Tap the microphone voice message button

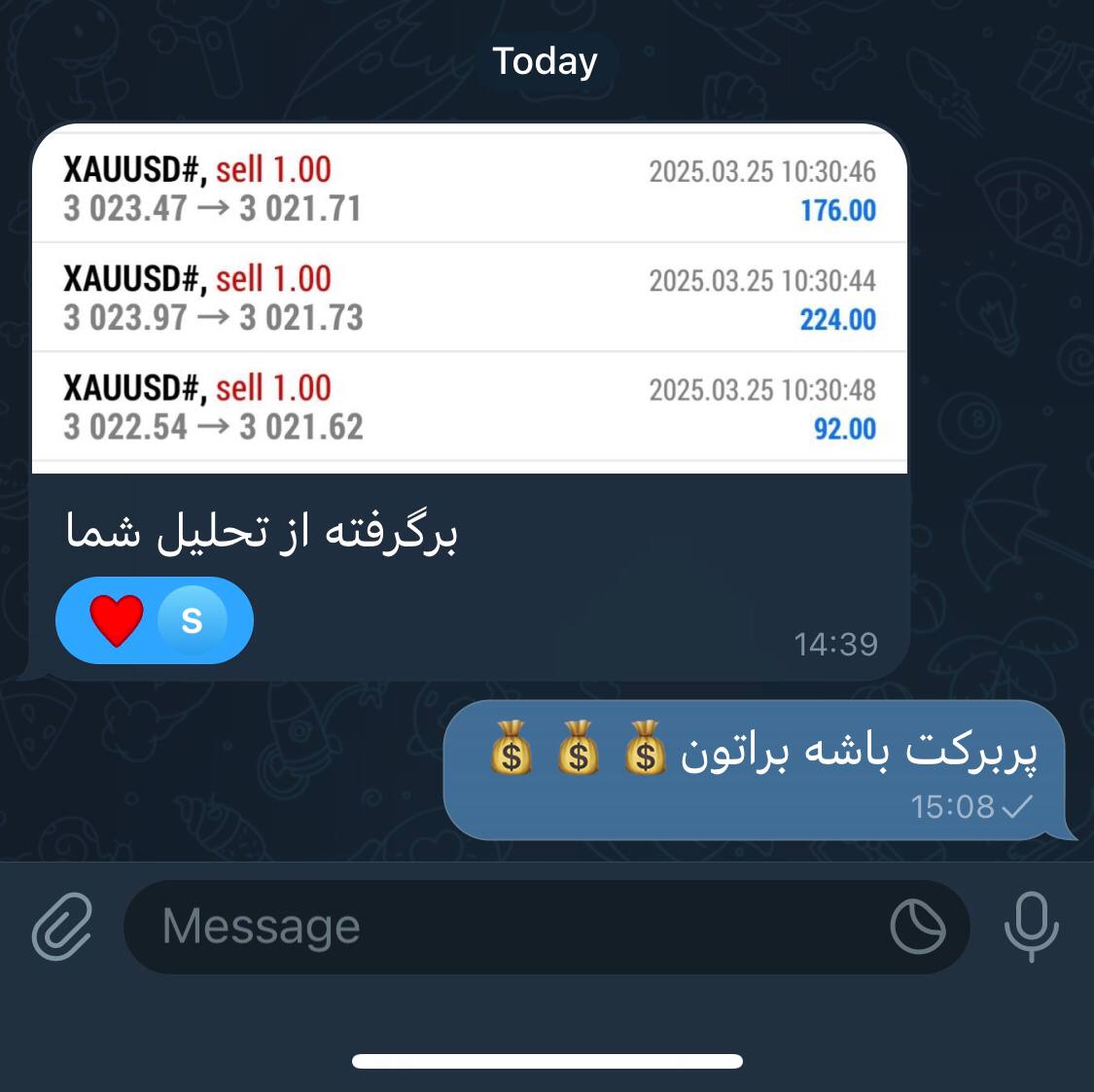point(1031,927)
